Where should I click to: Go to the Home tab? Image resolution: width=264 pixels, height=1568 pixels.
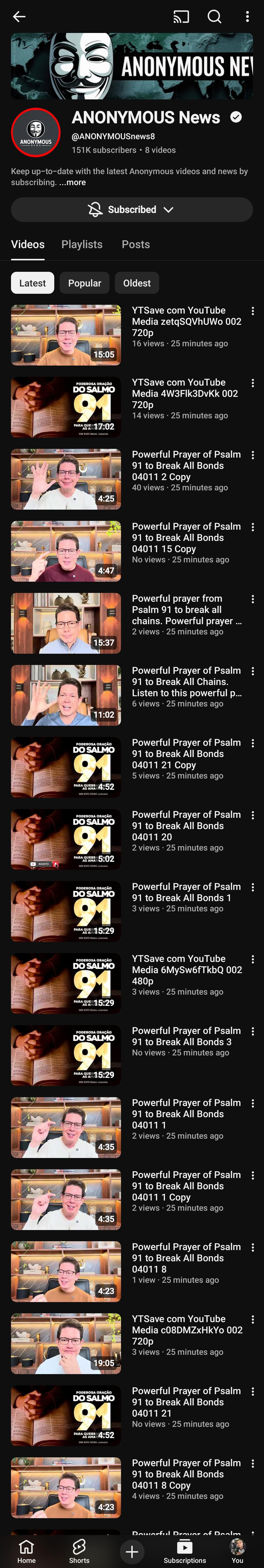[26, 1551]
